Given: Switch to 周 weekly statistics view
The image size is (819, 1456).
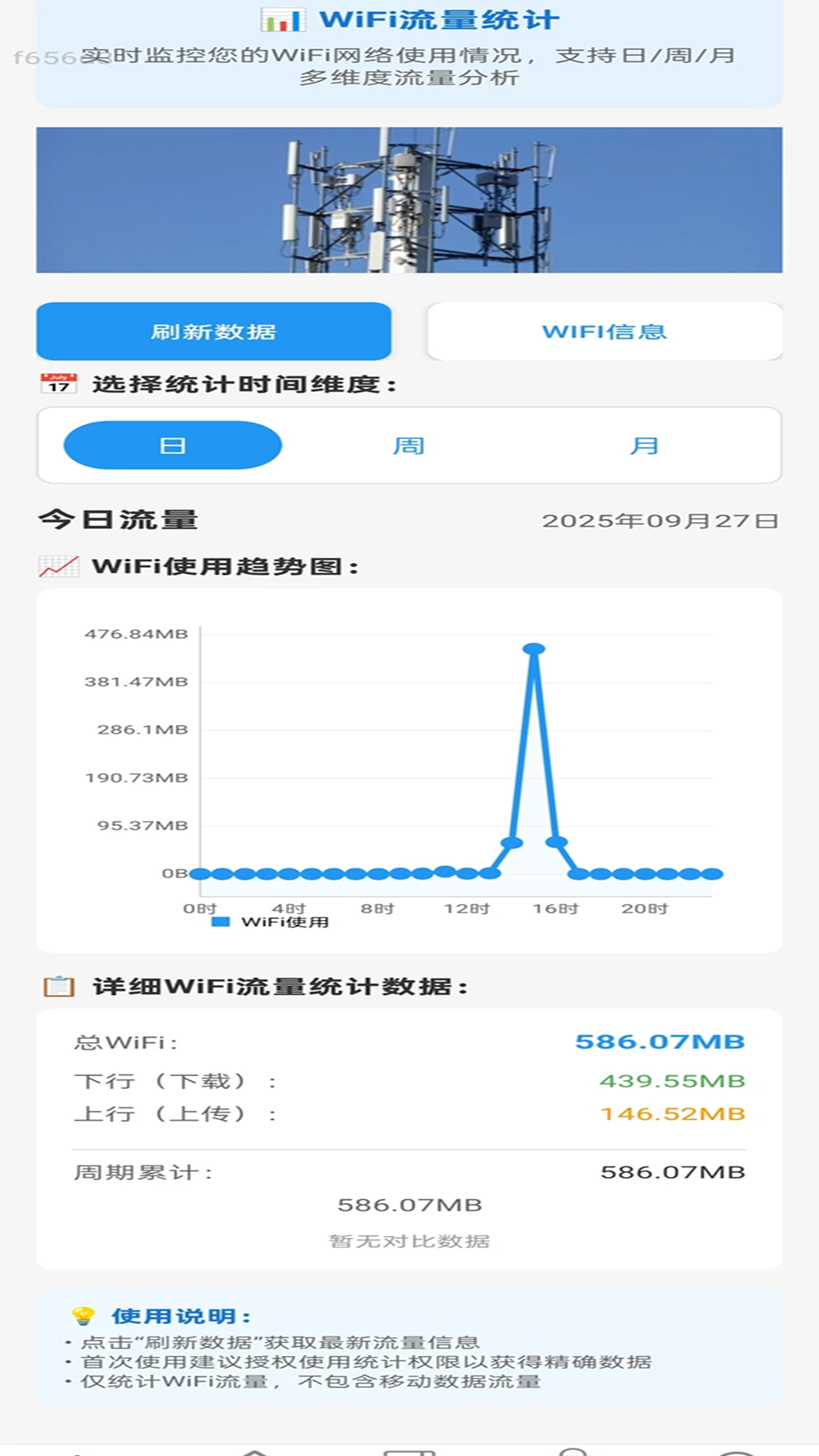Looking at the screenshot, I should (409, 445).
